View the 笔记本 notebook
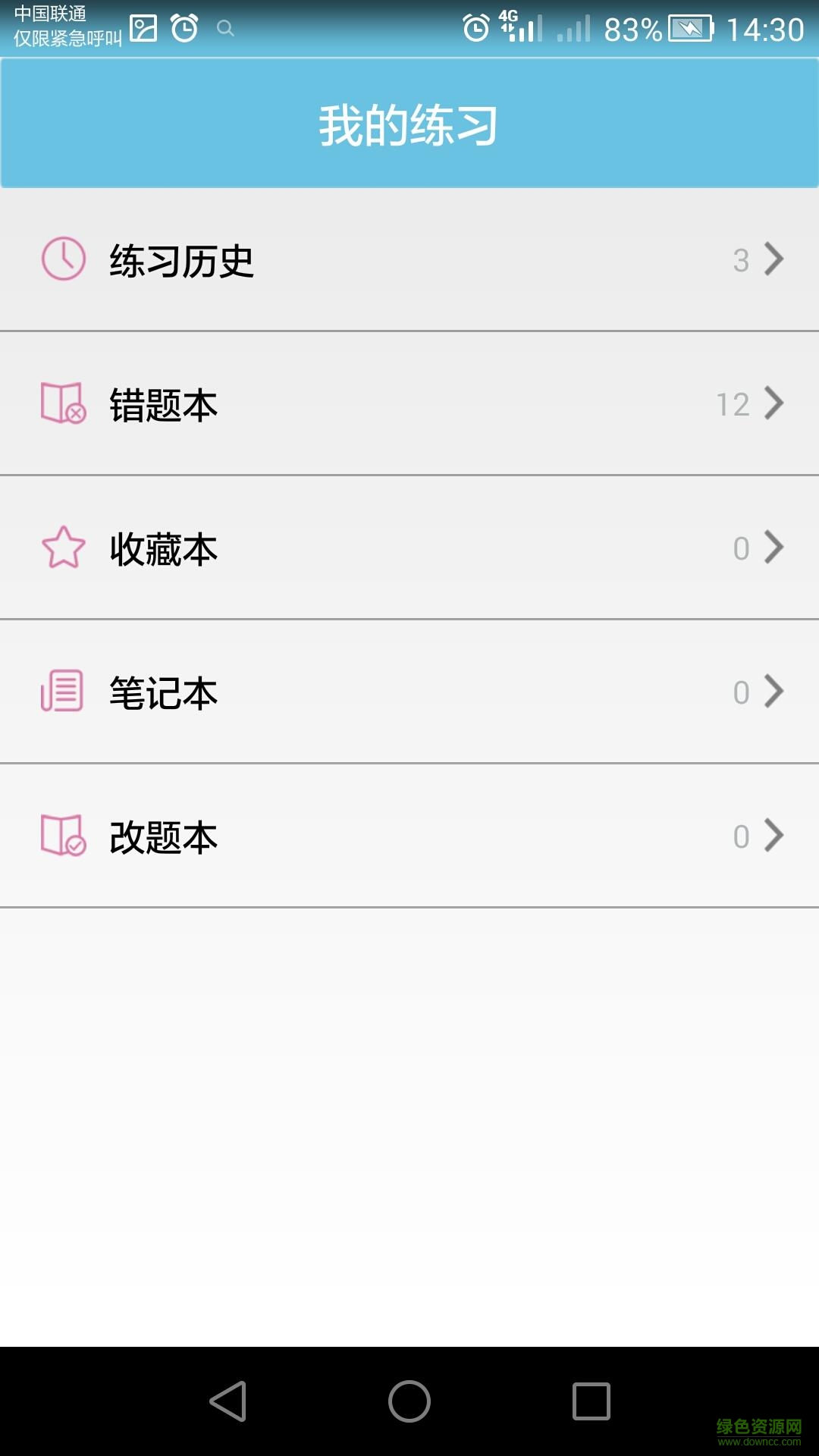This screenshot has width=819, height=1456. (x=409, y=692)
